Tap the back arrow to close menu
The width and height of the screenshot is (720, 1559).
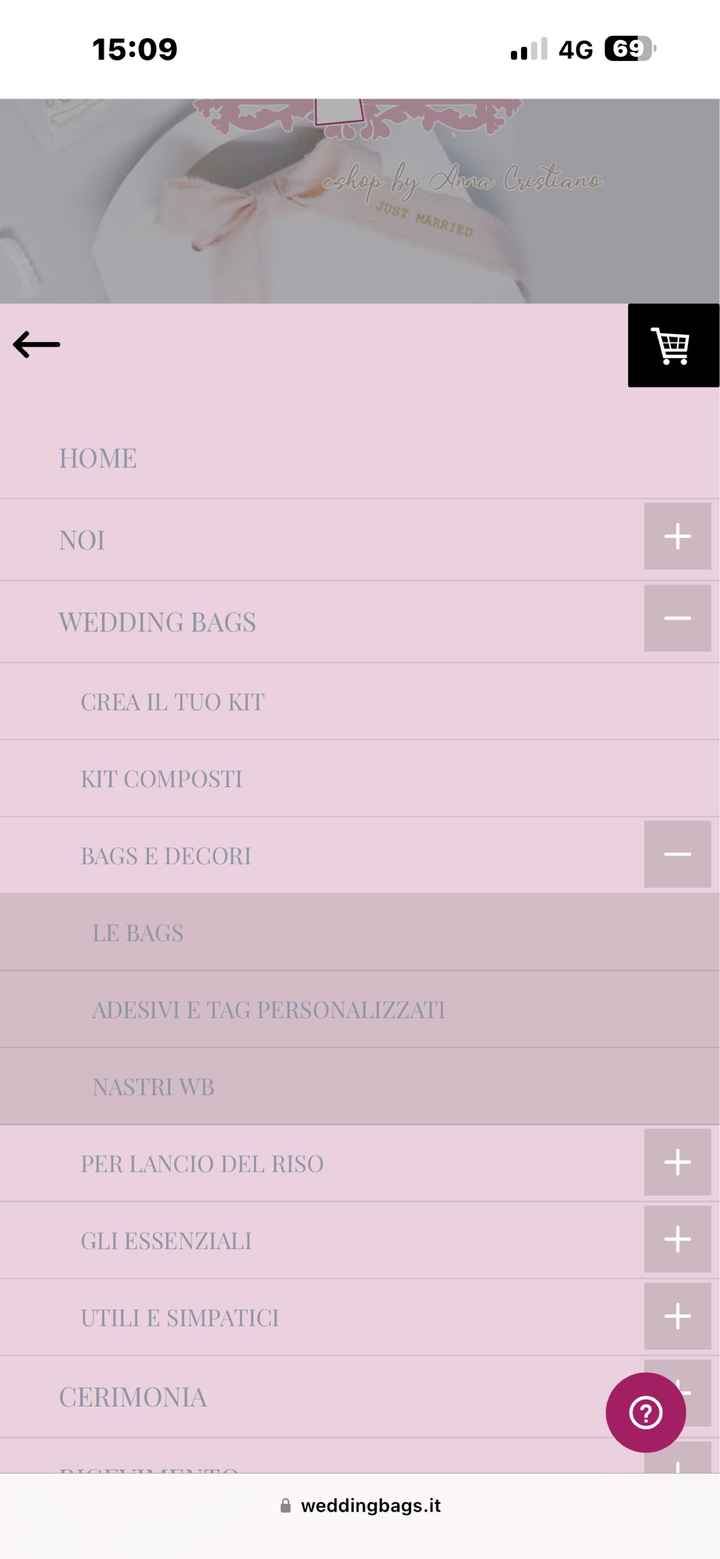click(36, 344)
